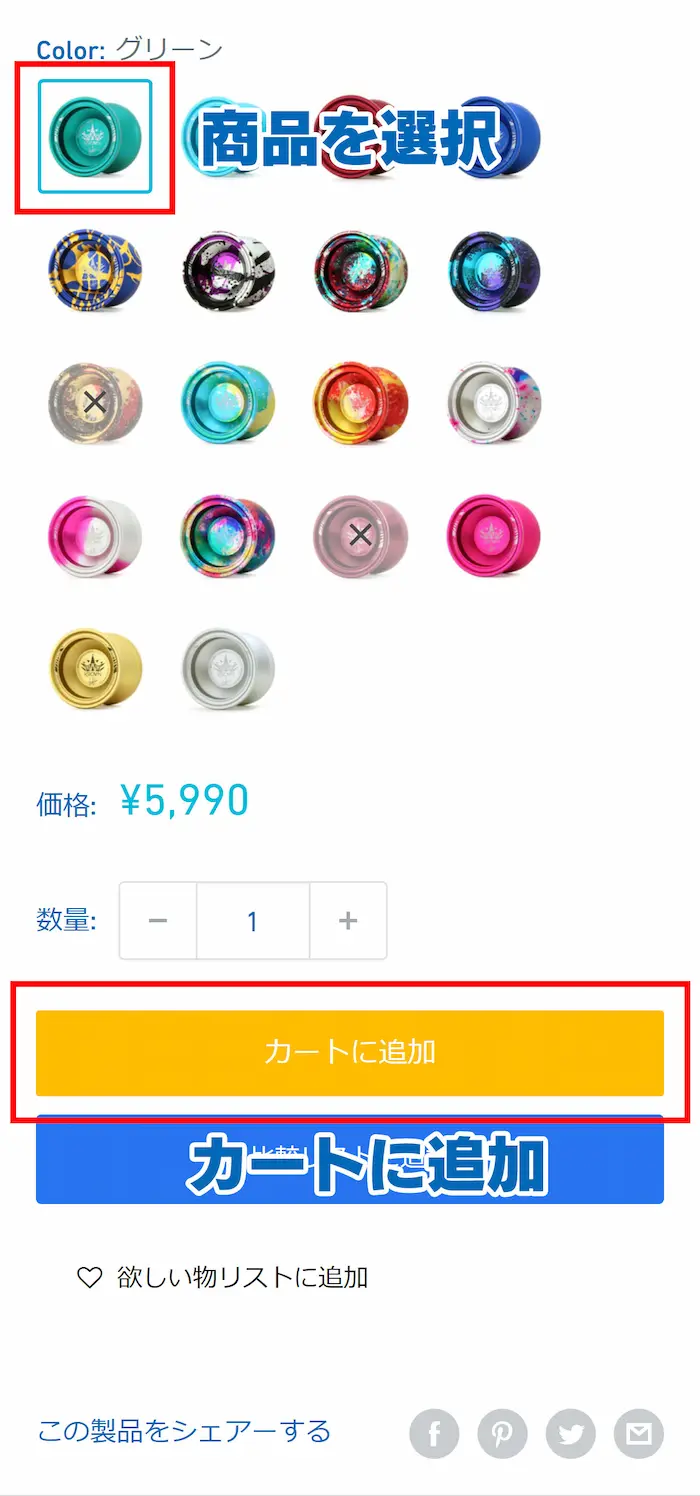Select silver swatch with pink and blue splatter
Screen dimensions: 700x1496
click(494, 402)
